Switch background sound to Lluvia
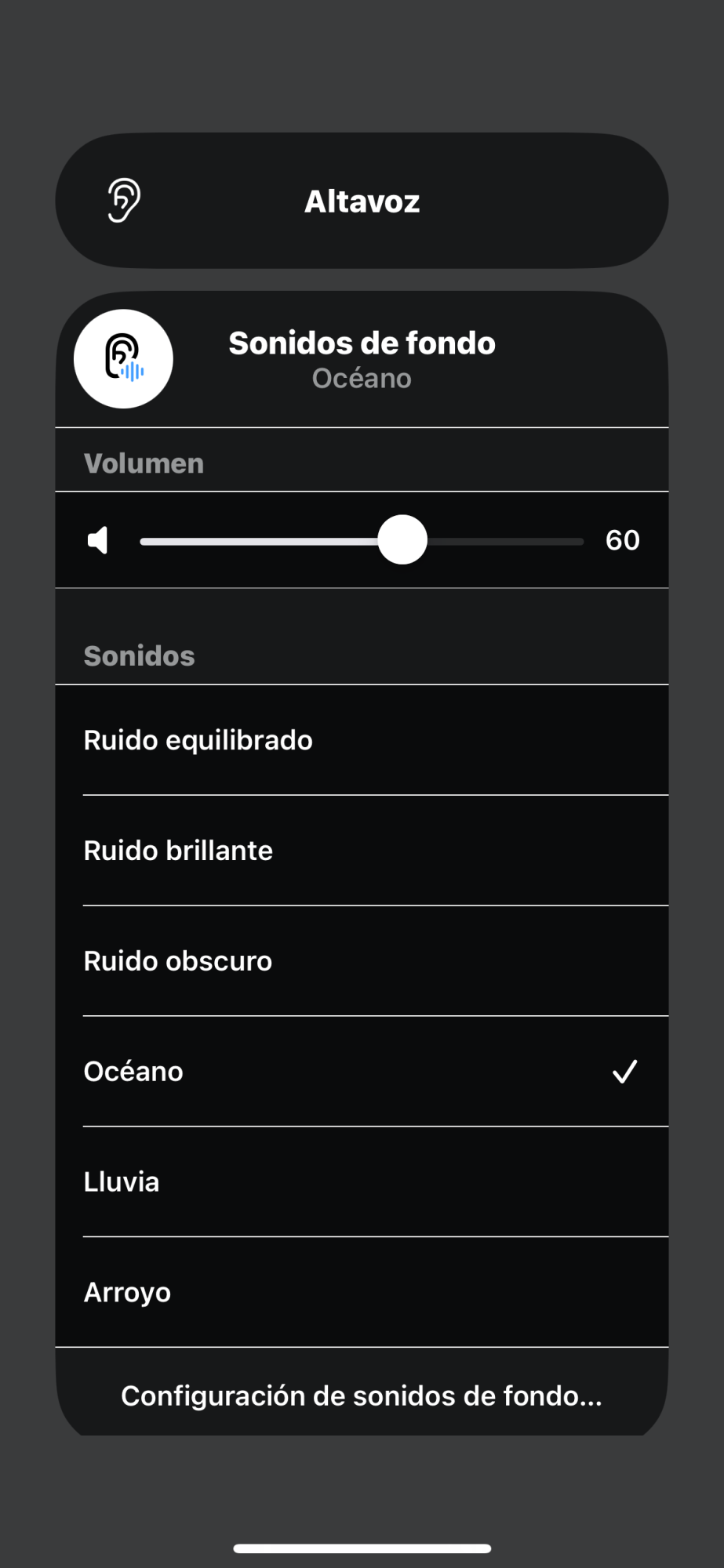Viewport: 724px width, 1568px height. [x=362, y=1182]
